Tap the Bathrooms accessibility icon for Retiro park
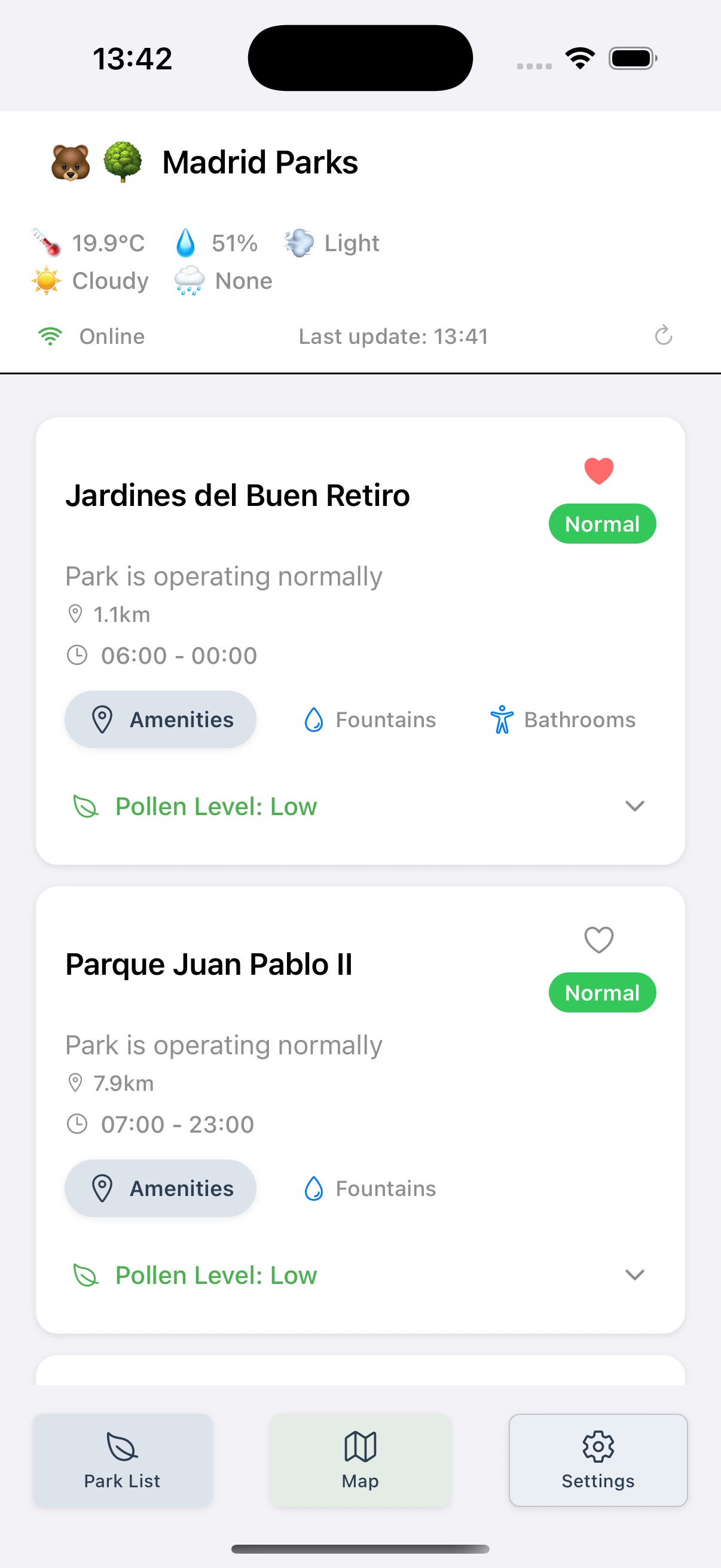 tap(501, 719)
